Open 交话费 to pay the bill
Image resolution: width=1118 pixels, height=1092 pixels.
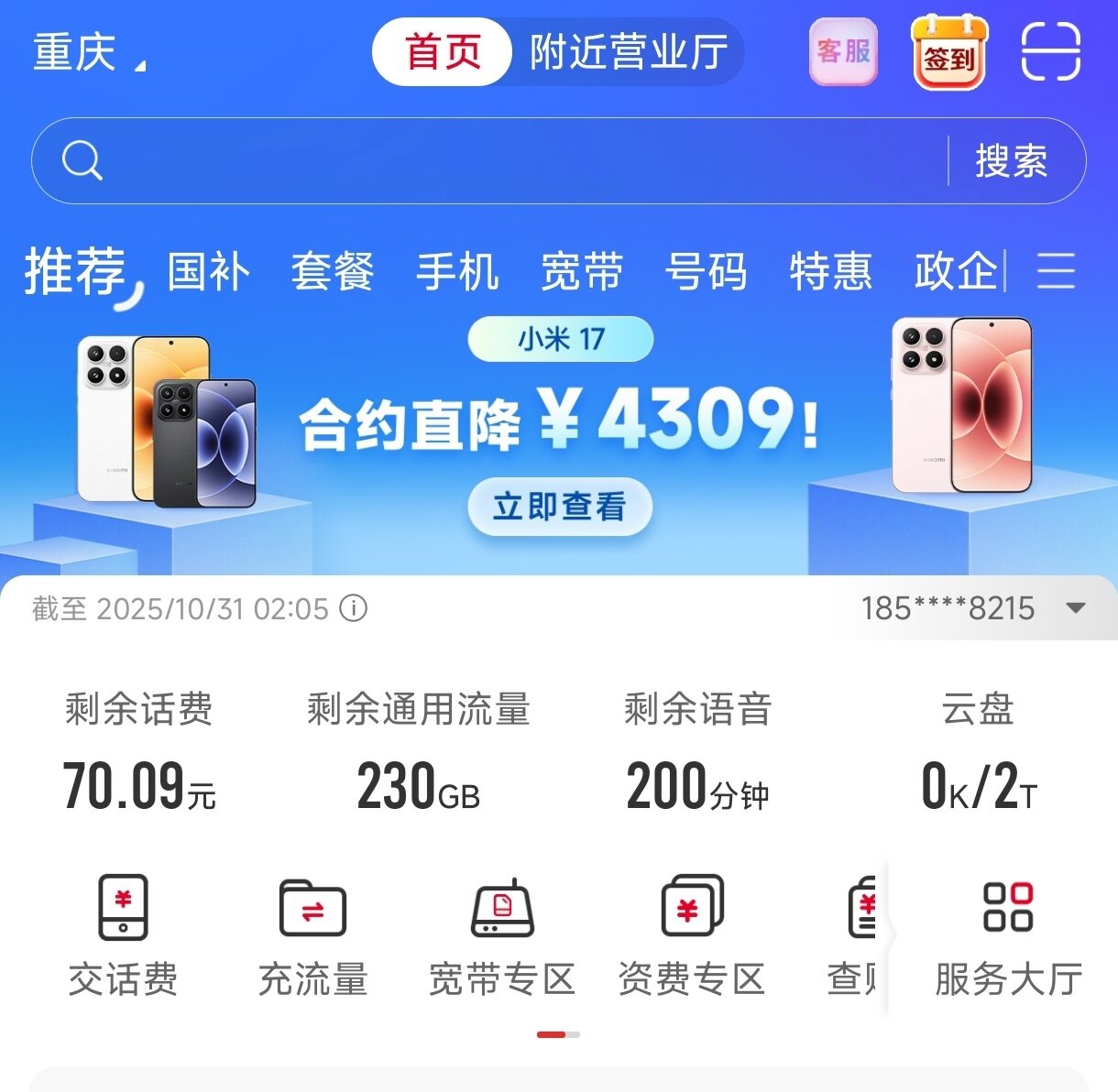tap(123, 934)
